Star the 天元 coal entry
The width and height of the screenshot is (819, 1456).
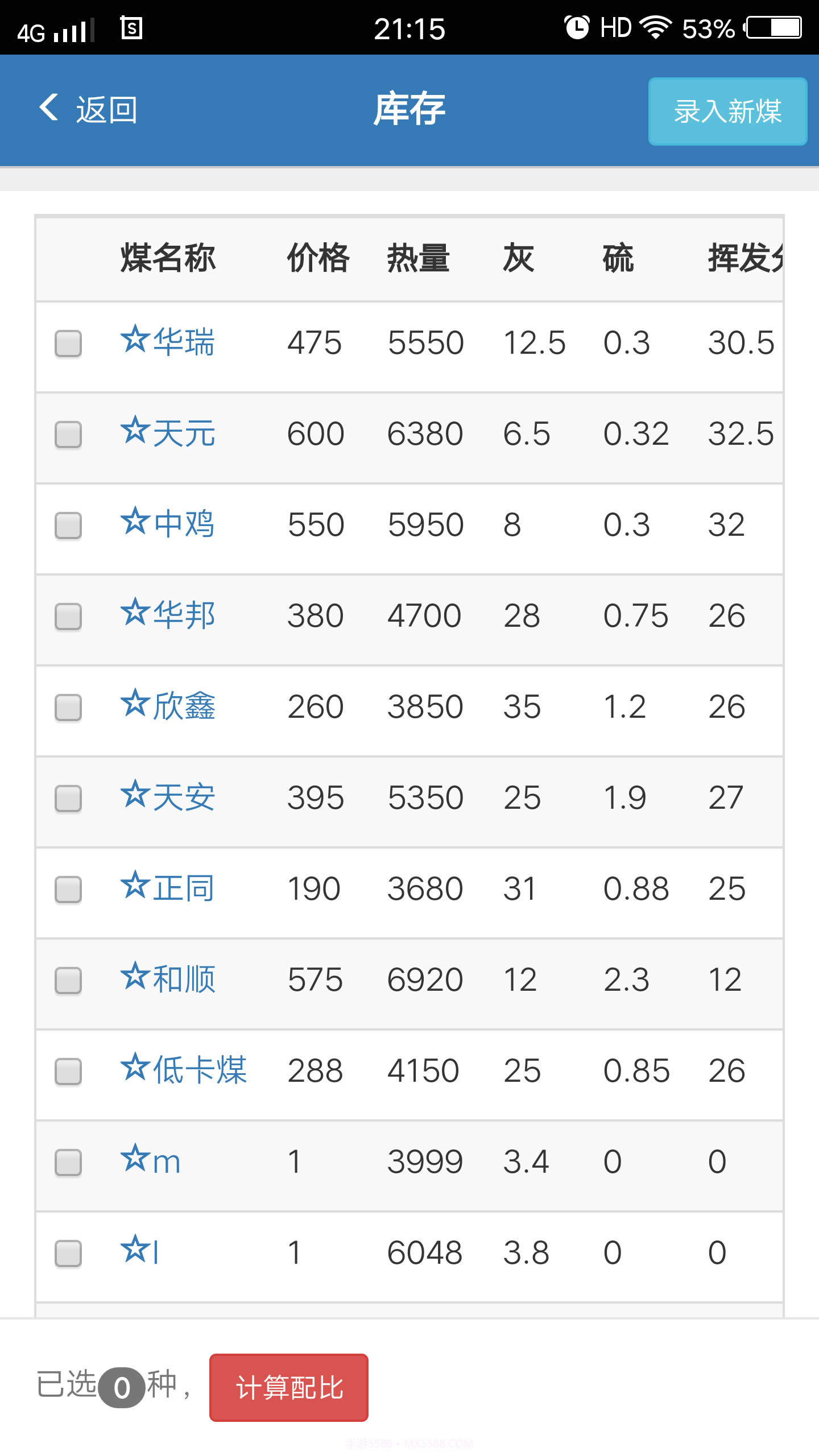tap(135, 432)
